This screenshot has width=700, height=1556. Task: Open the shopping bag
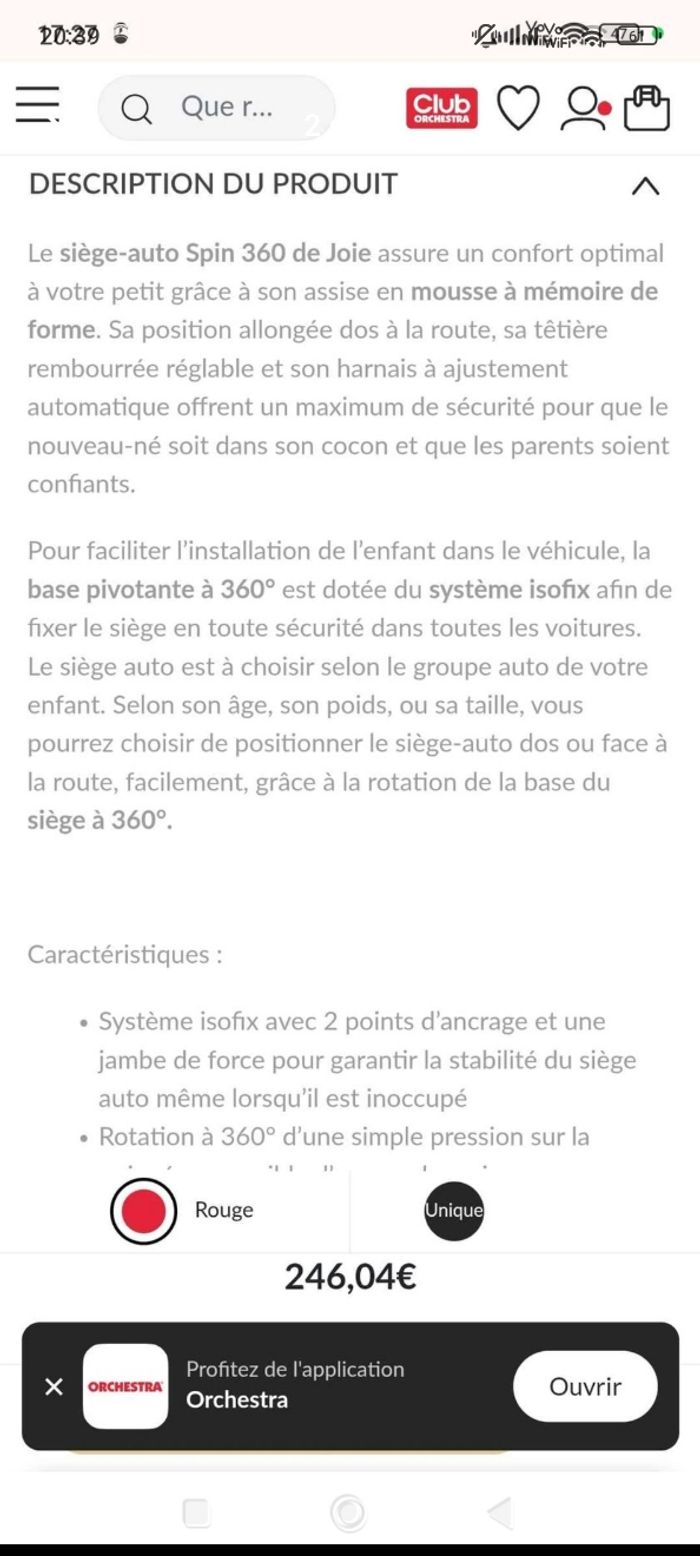647,108
